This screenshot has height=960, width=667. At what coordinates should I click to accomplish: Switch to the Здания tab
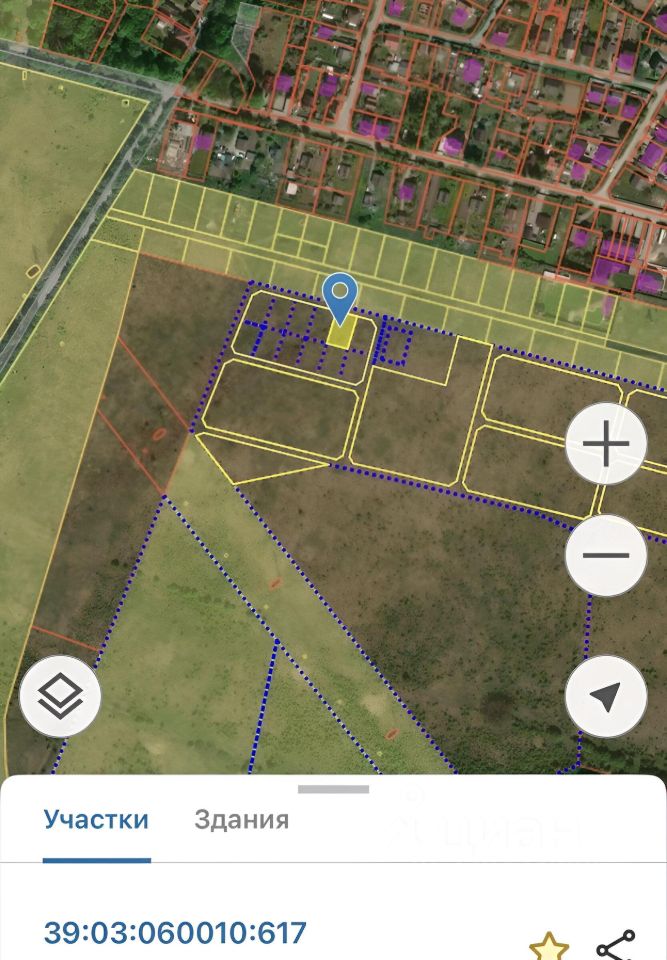coord(241,820)
